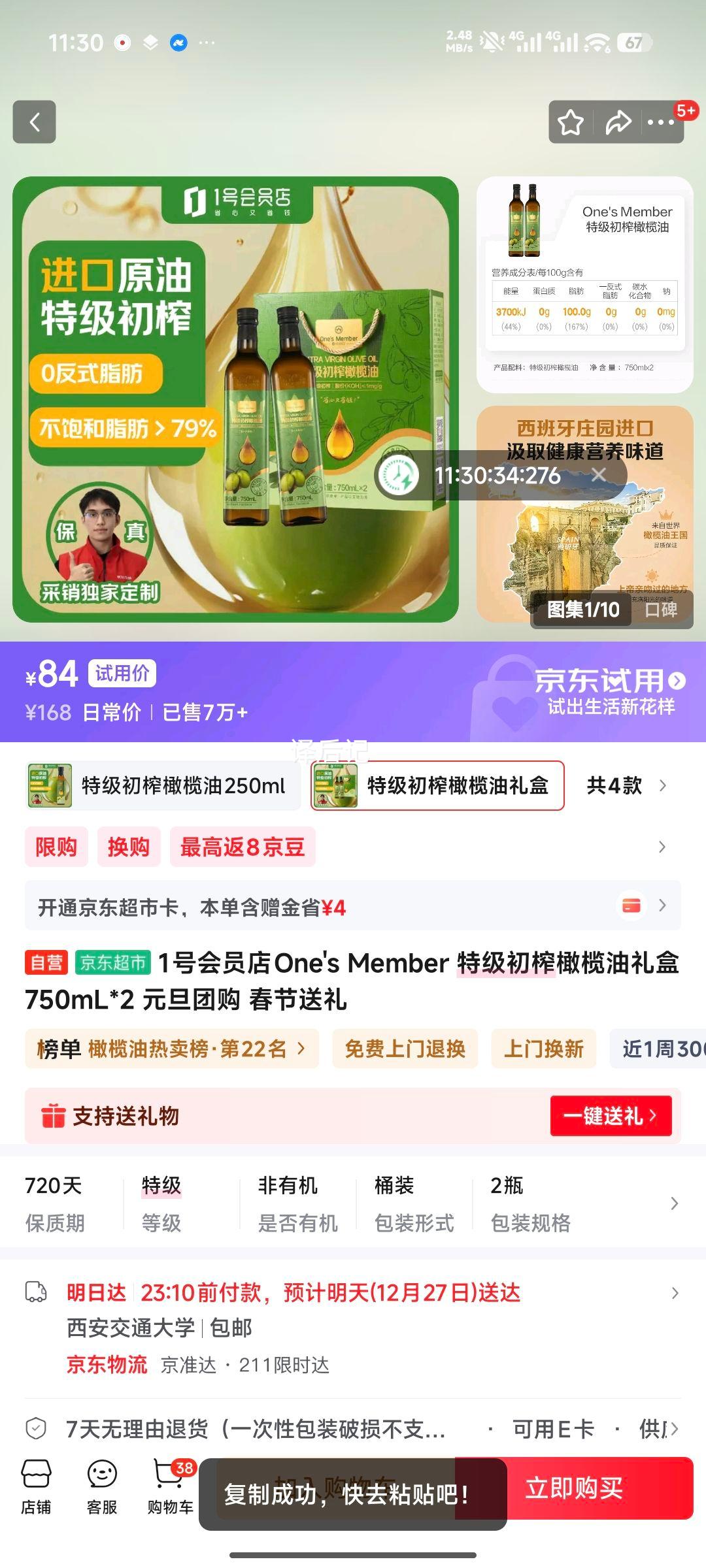Open the 图集1/10 gallery indicator
Image resolution: width=706 pixels, height=1568 pixels.
tap(584, 610)
